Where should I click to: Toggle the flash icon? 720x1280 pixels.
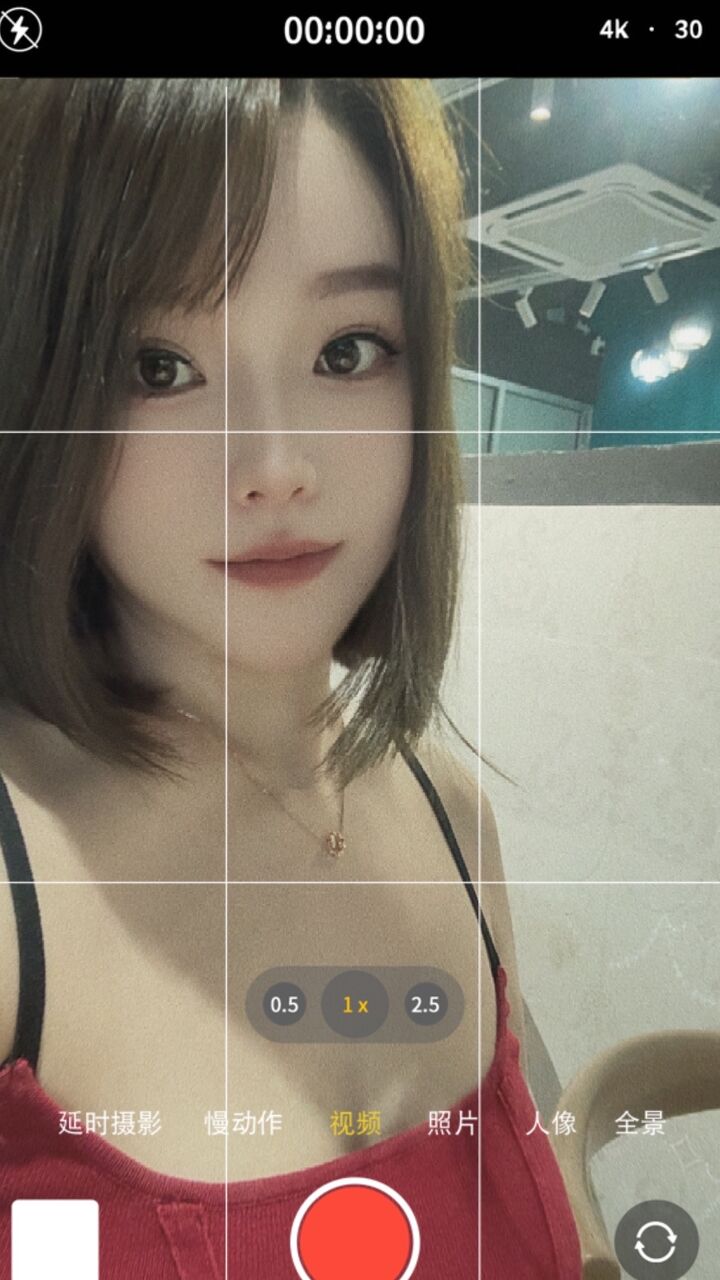tap(20, 30)
